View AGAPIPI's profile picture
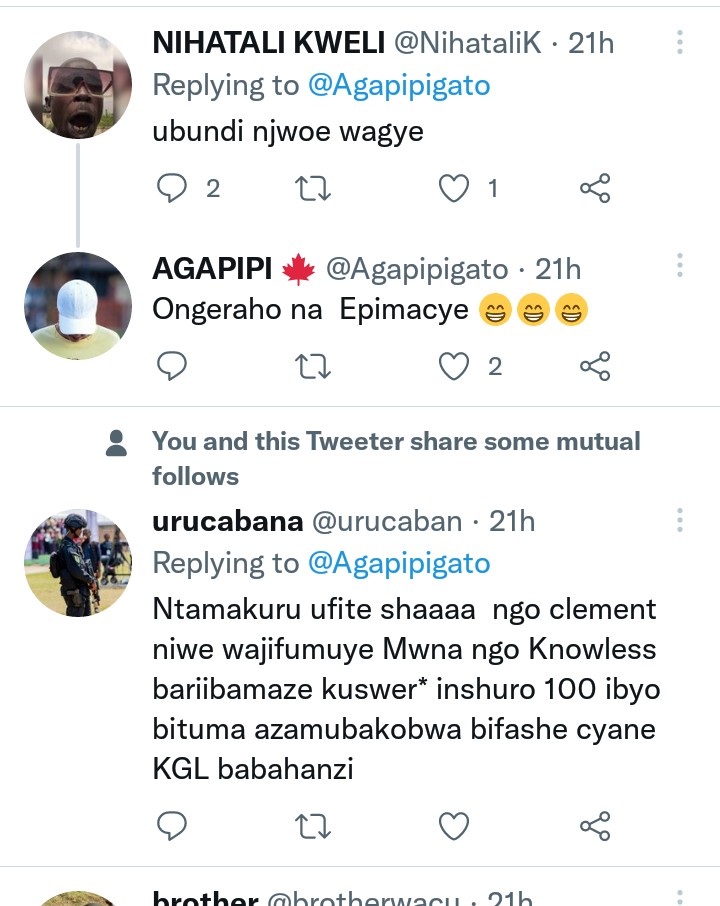The height and width of the screenshot is (906, 720). pos(78,306)
